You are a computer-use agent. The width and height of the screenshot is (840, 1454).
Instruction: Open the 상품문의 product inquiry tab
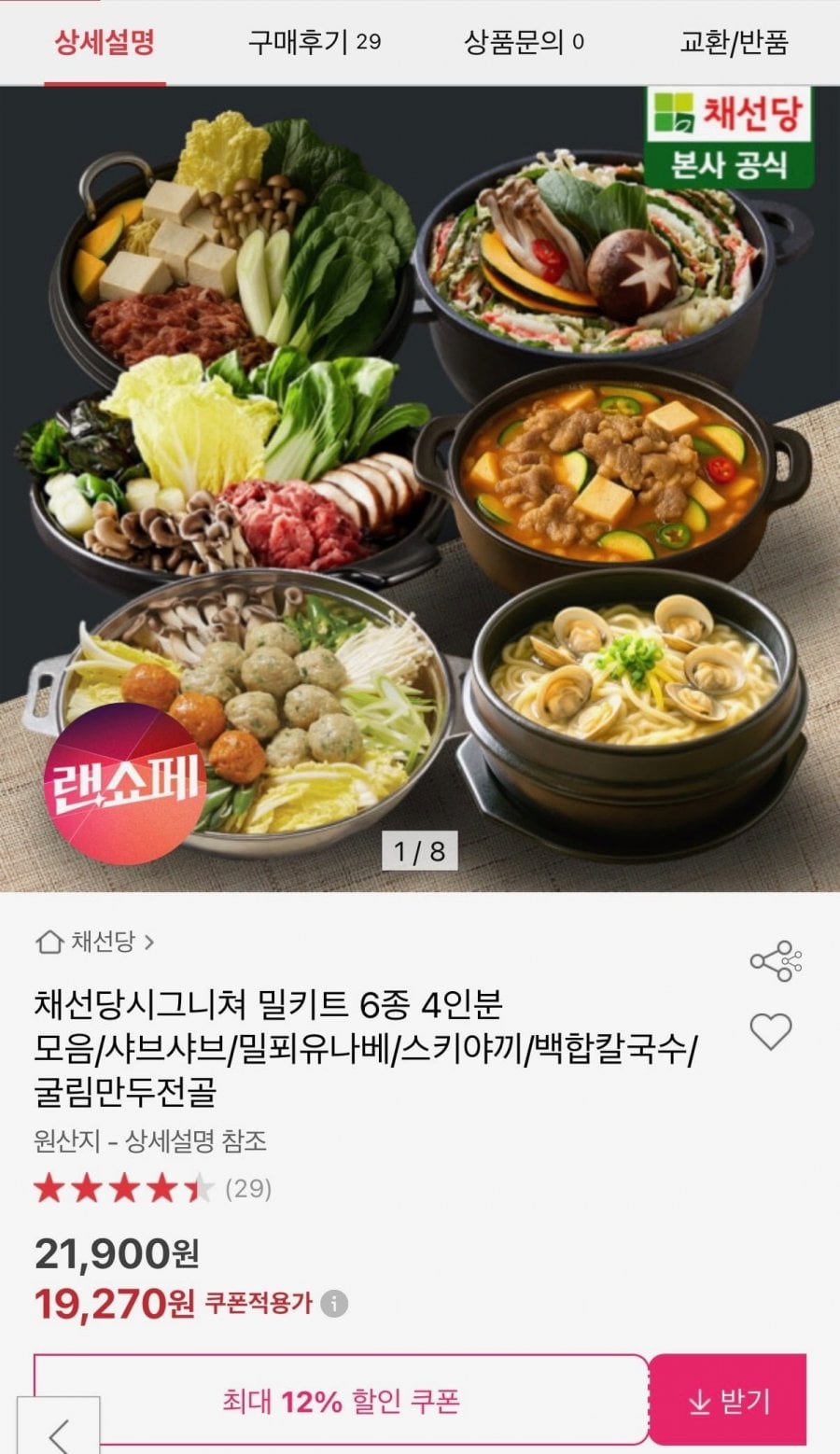(x=524, y=42)
